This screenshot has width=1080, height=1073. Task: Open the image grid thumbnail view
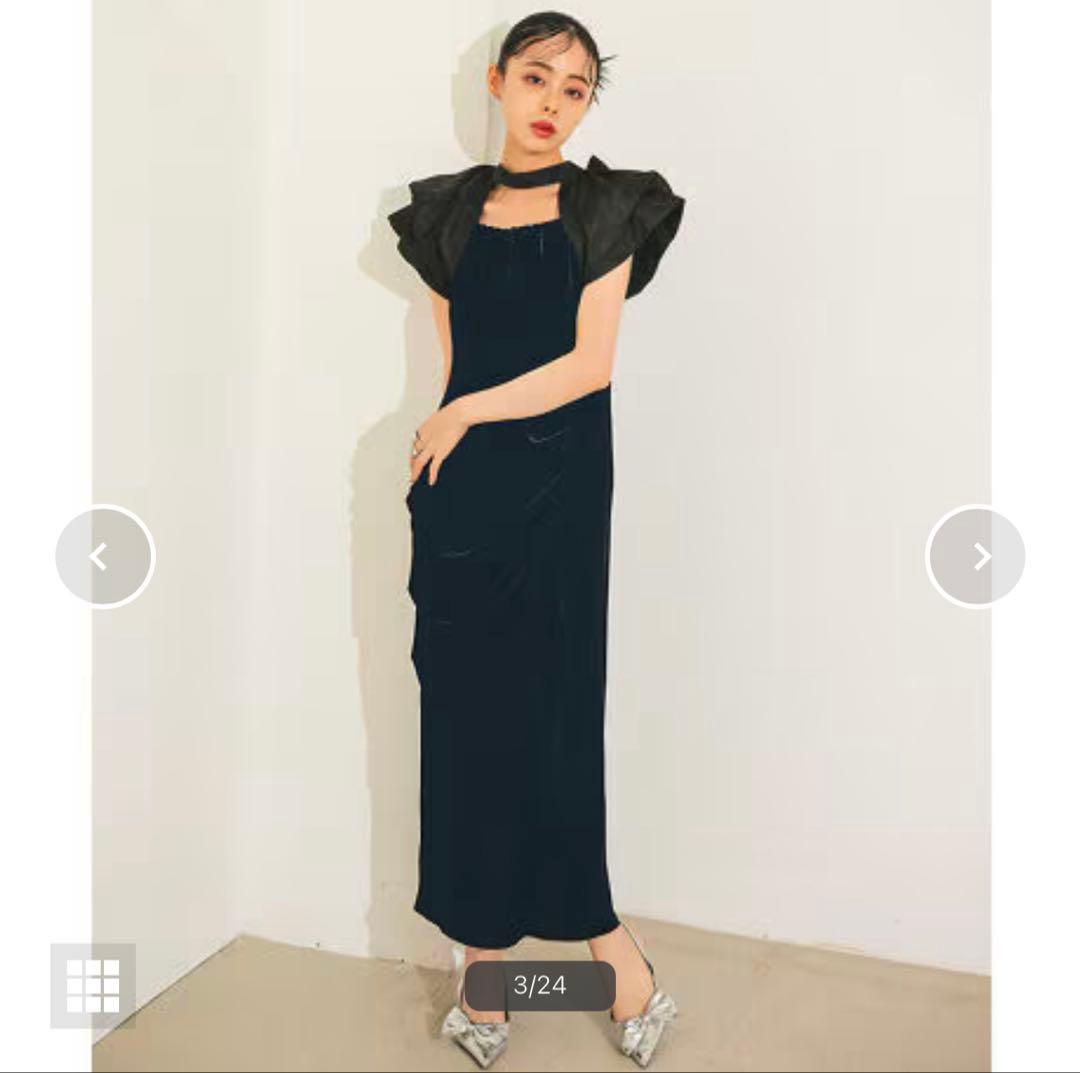93,985
